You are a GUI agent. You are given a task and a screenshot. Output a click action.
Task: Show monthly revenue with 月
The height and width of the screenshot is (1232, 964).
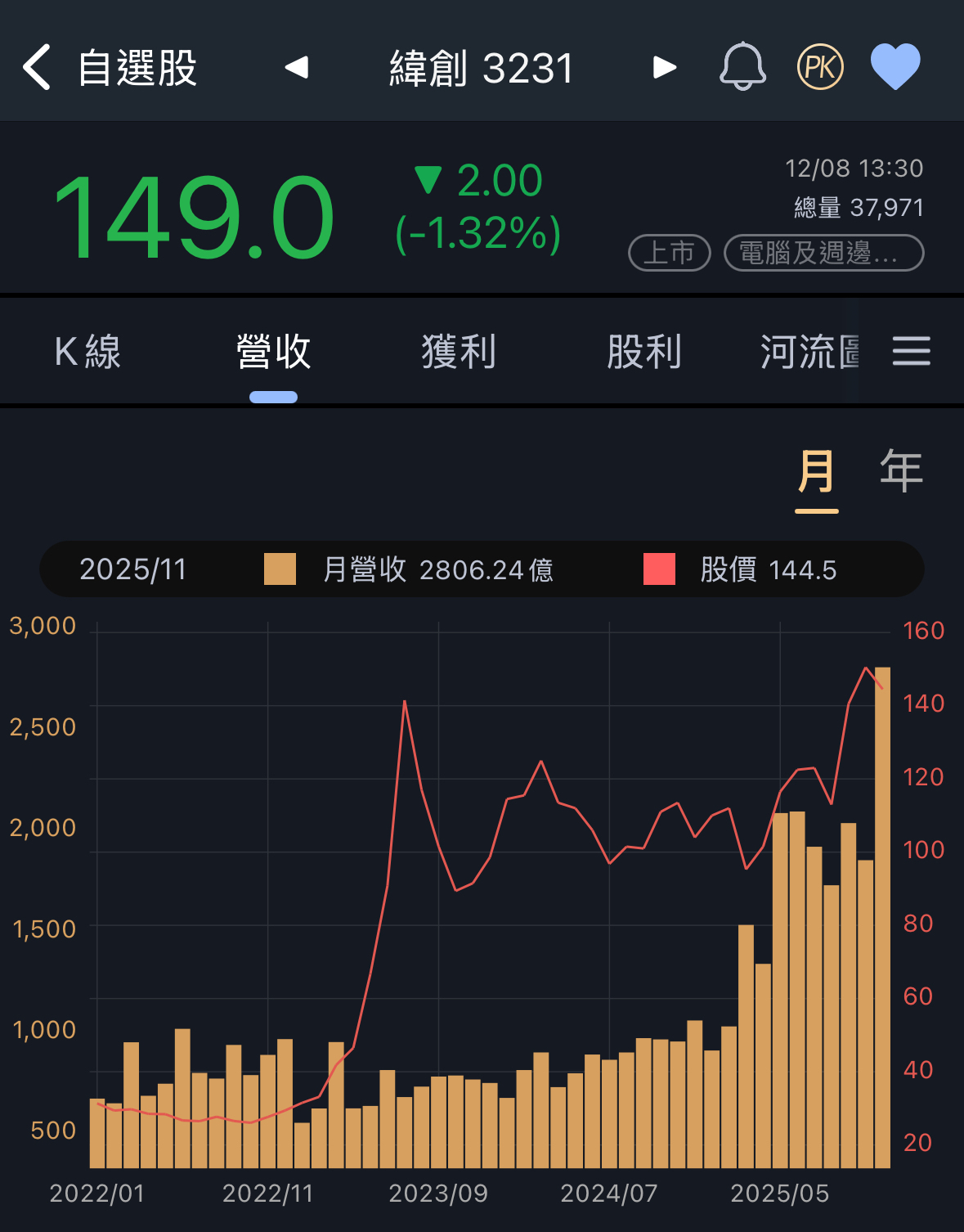[816, 472]
